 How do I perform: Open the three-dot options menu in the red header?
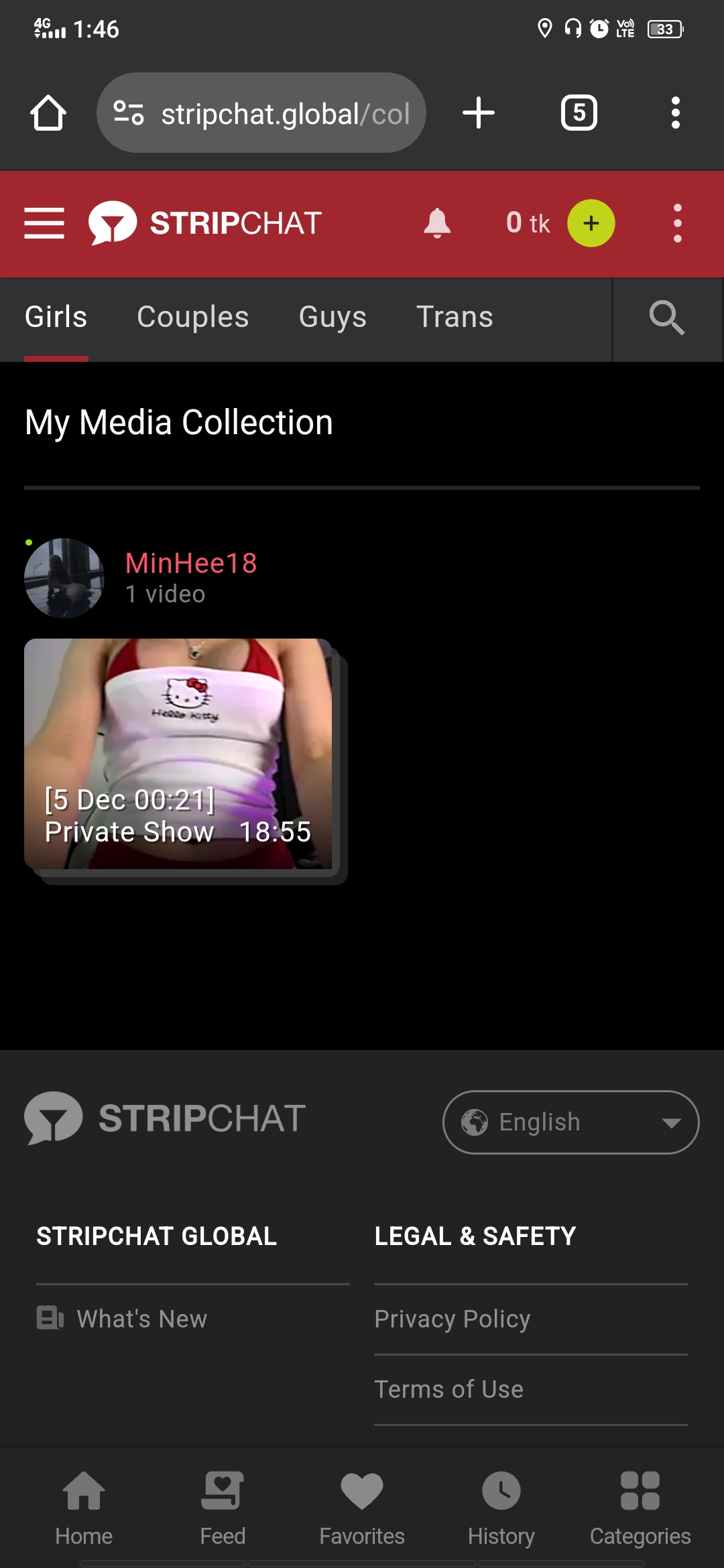(678, 224)
